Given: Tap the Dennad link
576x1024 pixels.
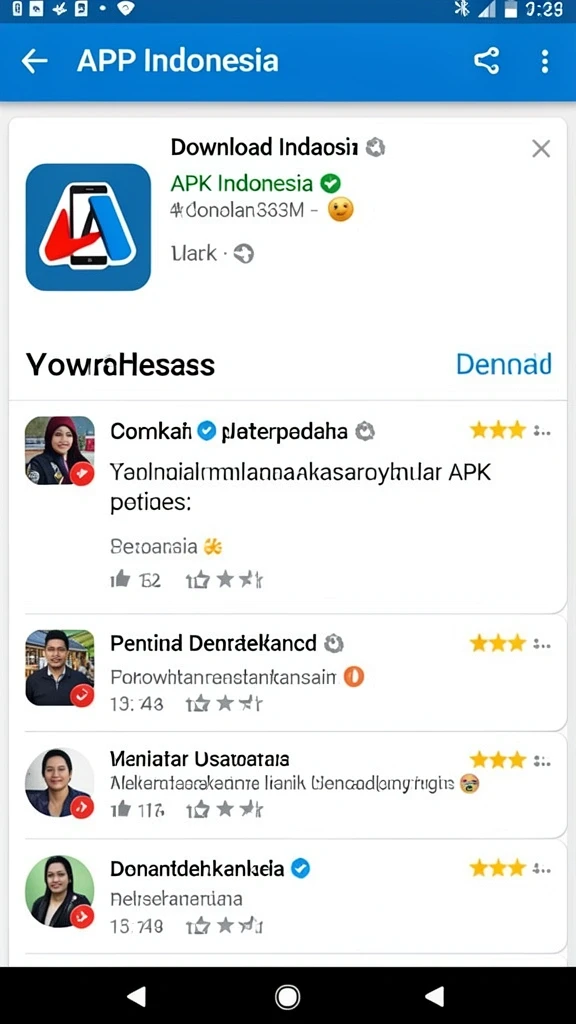Looking at the screenshot, I should coord(504,364).
